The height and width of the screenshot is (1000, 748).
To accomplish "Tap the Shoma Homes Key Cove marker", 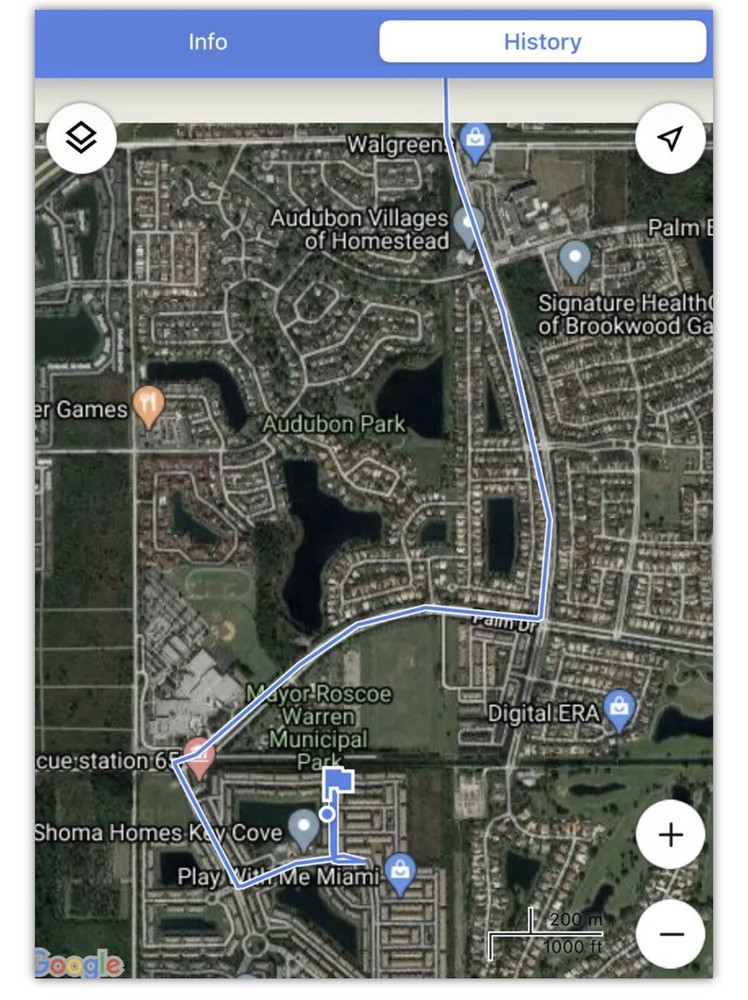I will coord(303,826).
